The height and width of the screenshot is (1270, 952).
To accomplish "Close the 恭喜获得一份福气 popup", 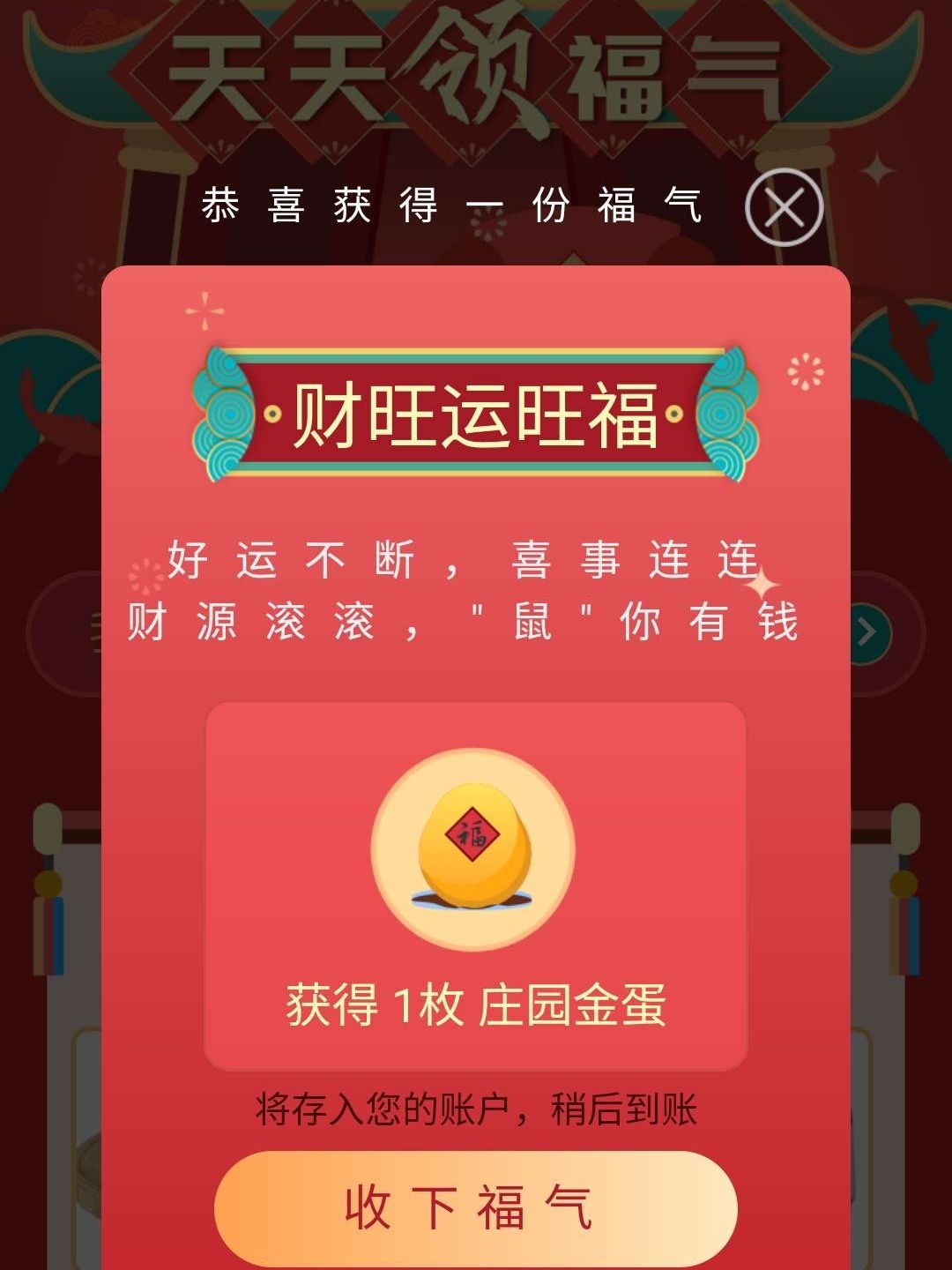I will (784, 208).
